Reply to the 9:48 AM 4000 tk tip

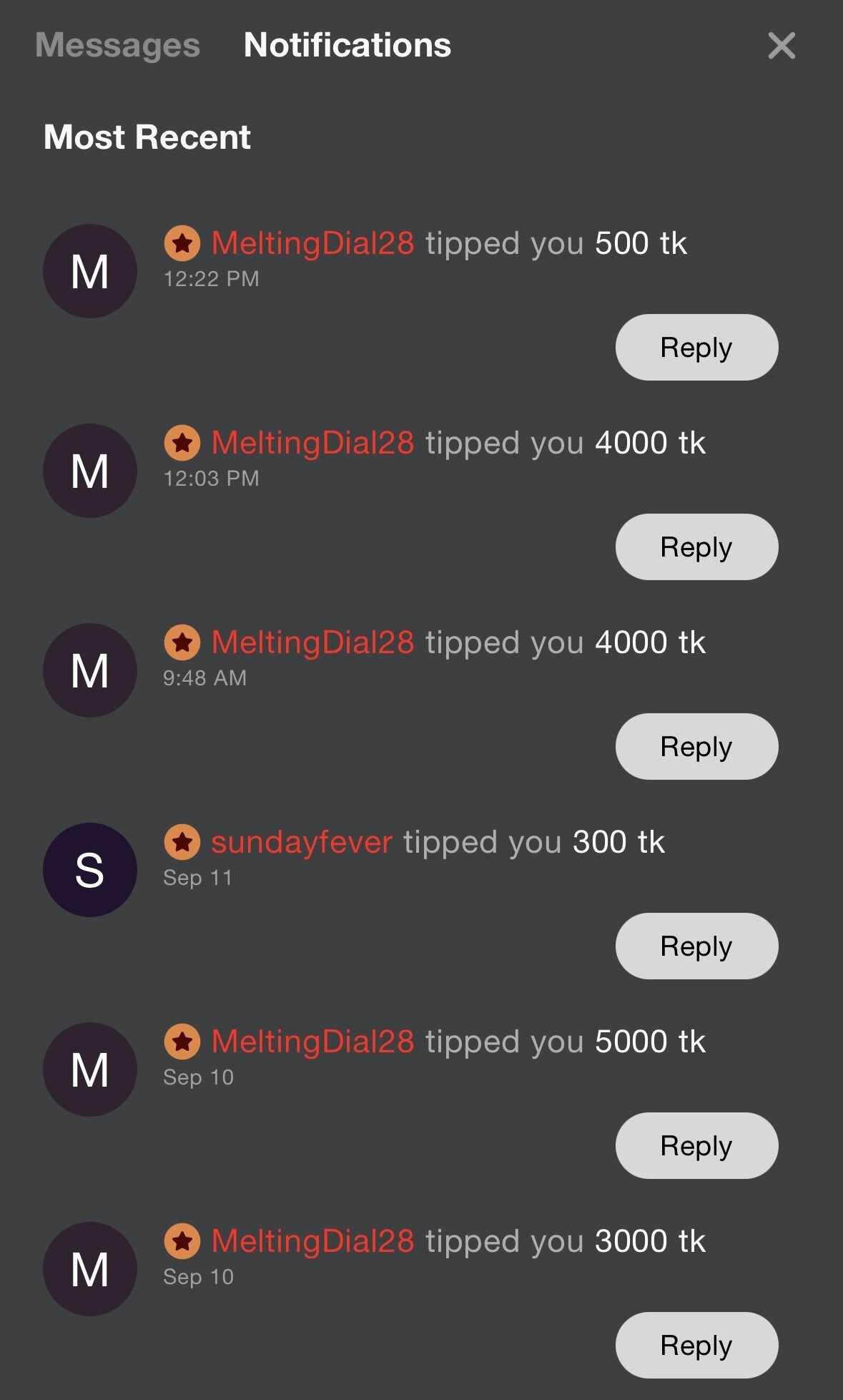coord(696,746)
